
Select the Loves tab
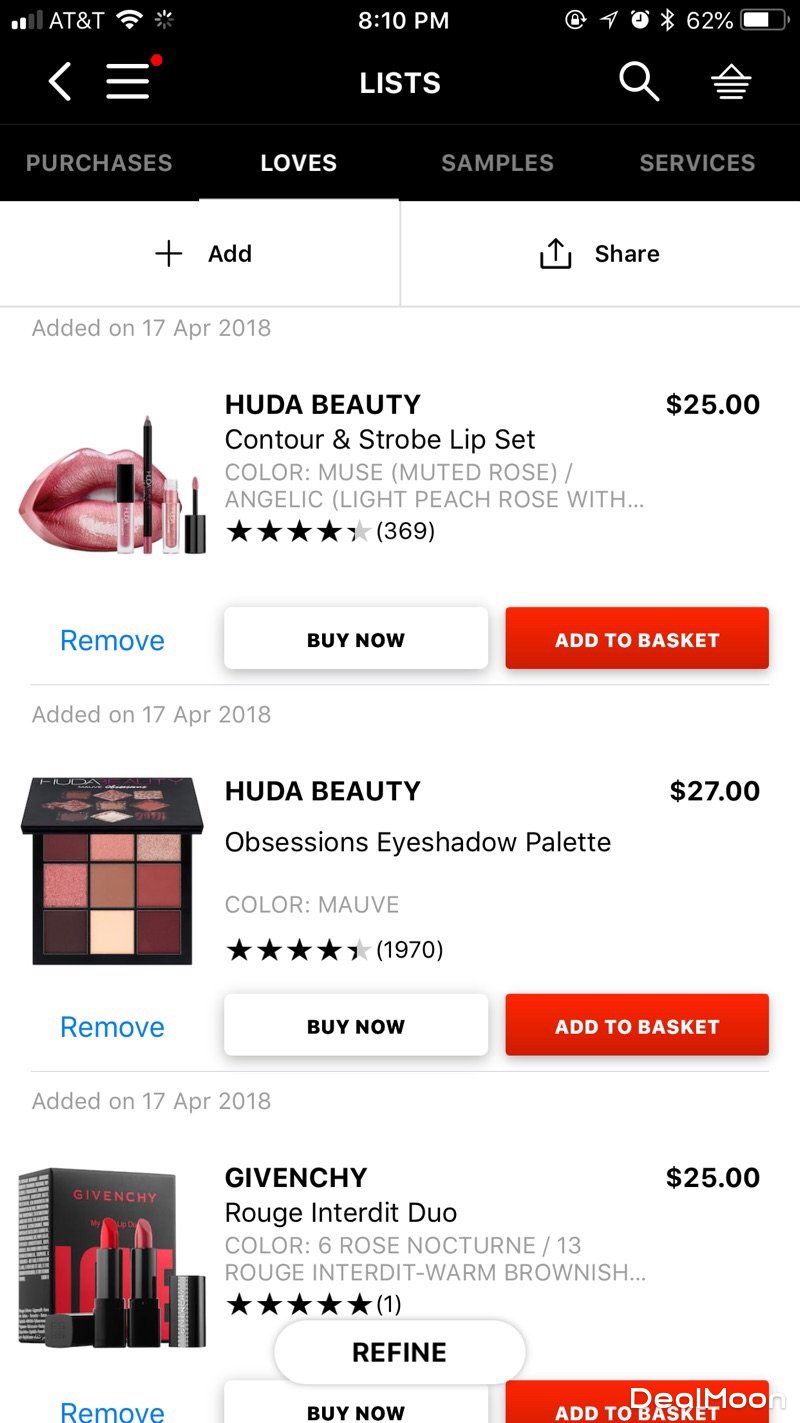[x=298, y=163]
